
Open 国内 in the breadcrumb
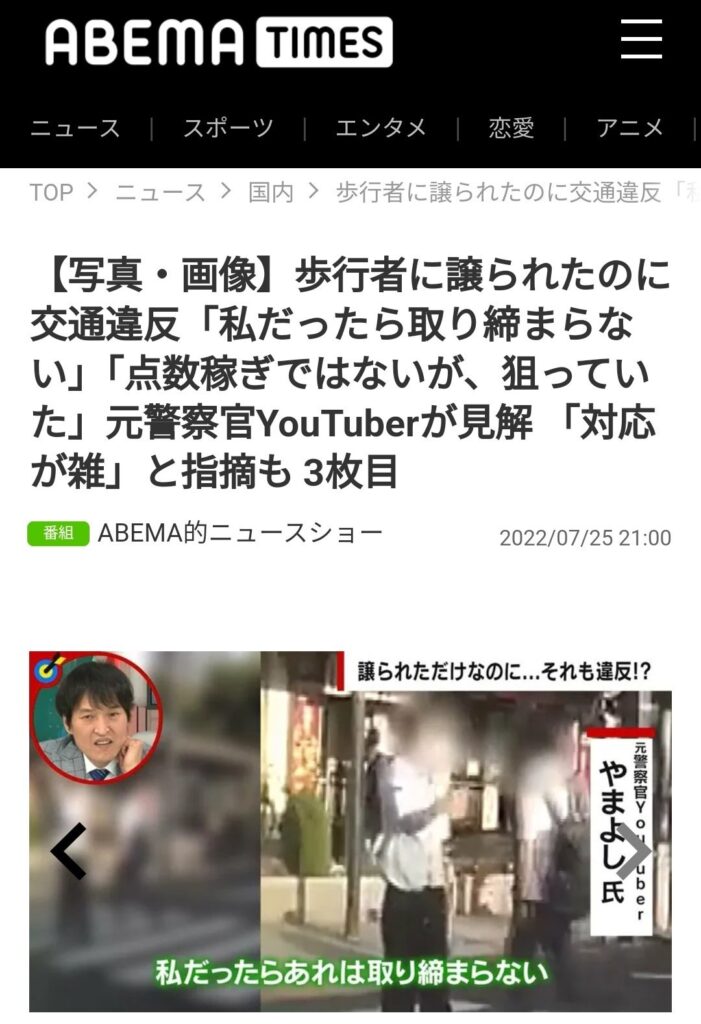271,192
